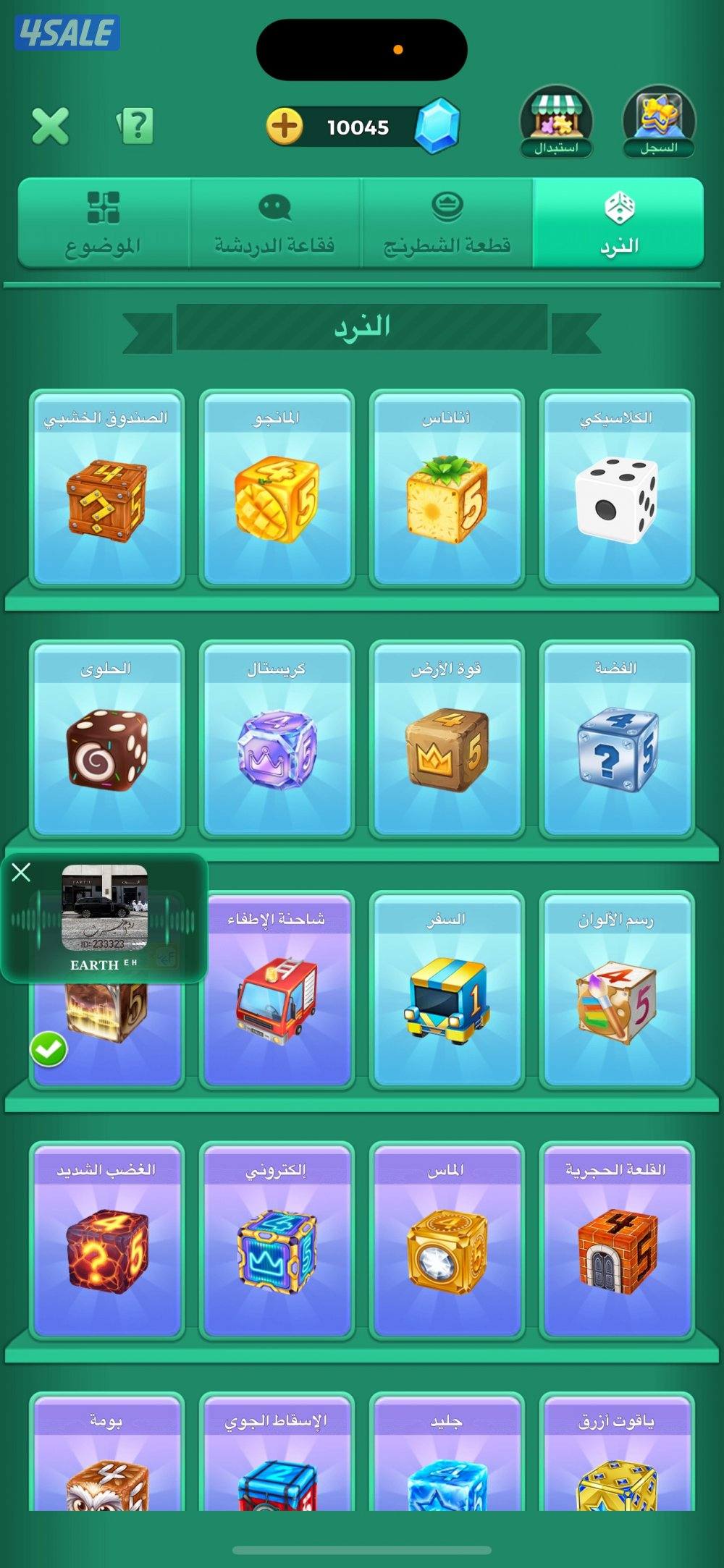Open the استبدال exchange shop

(x=556, y=122)
